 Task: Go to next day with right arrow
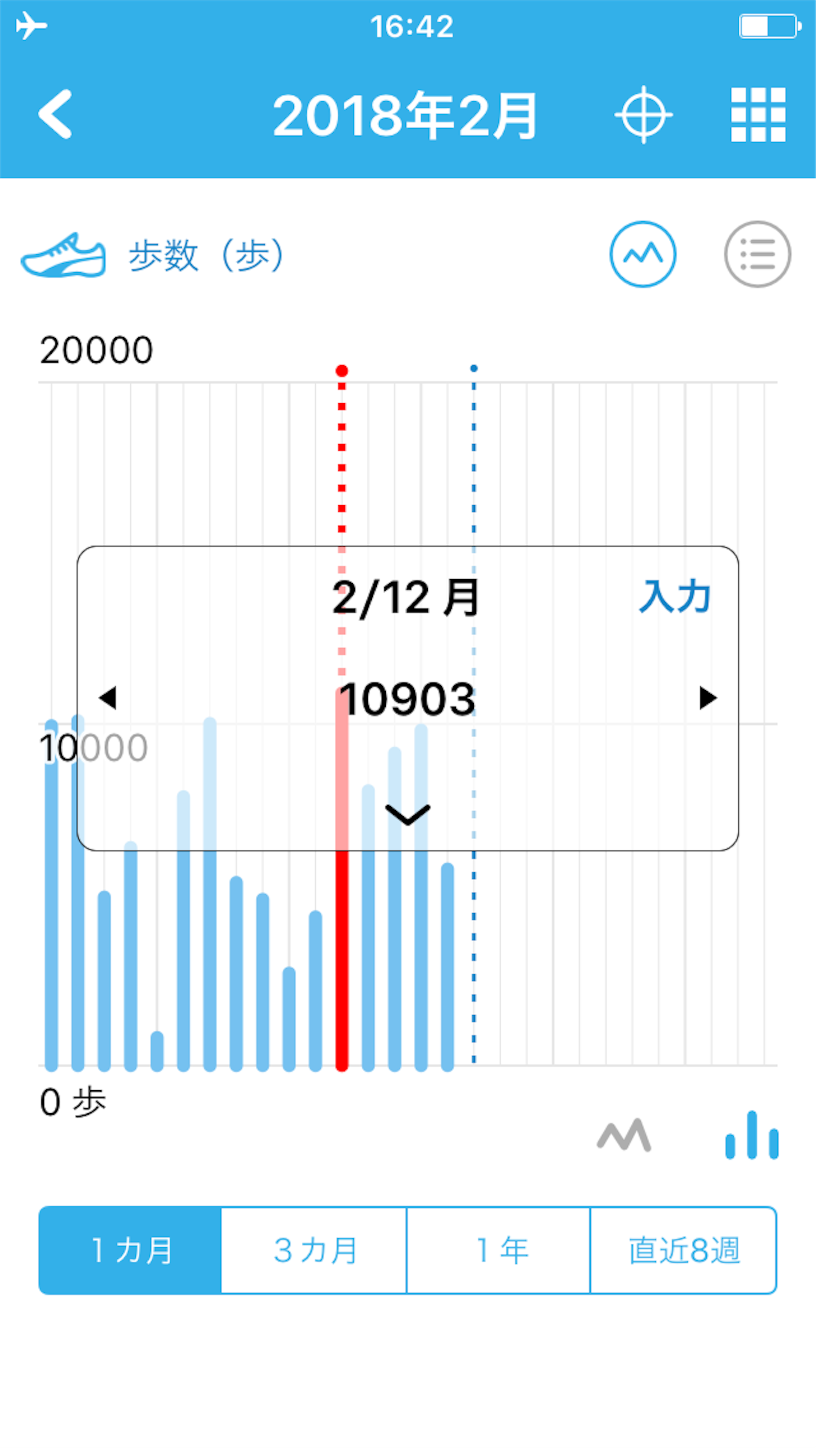[708, 698]
